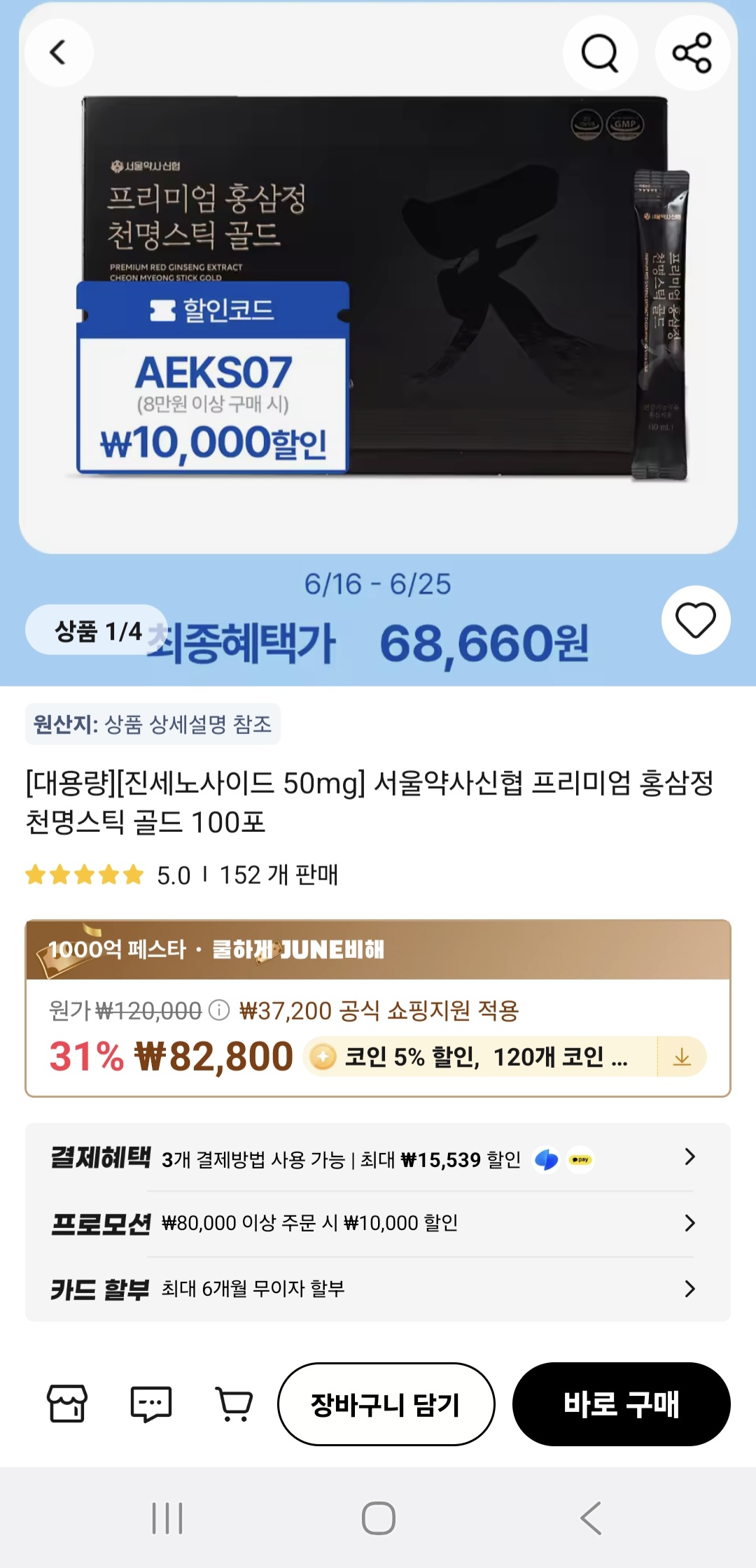Go back using the top-left arrow
The image size is (756, 1568).
pyautogui.click(x=59, y=52)
